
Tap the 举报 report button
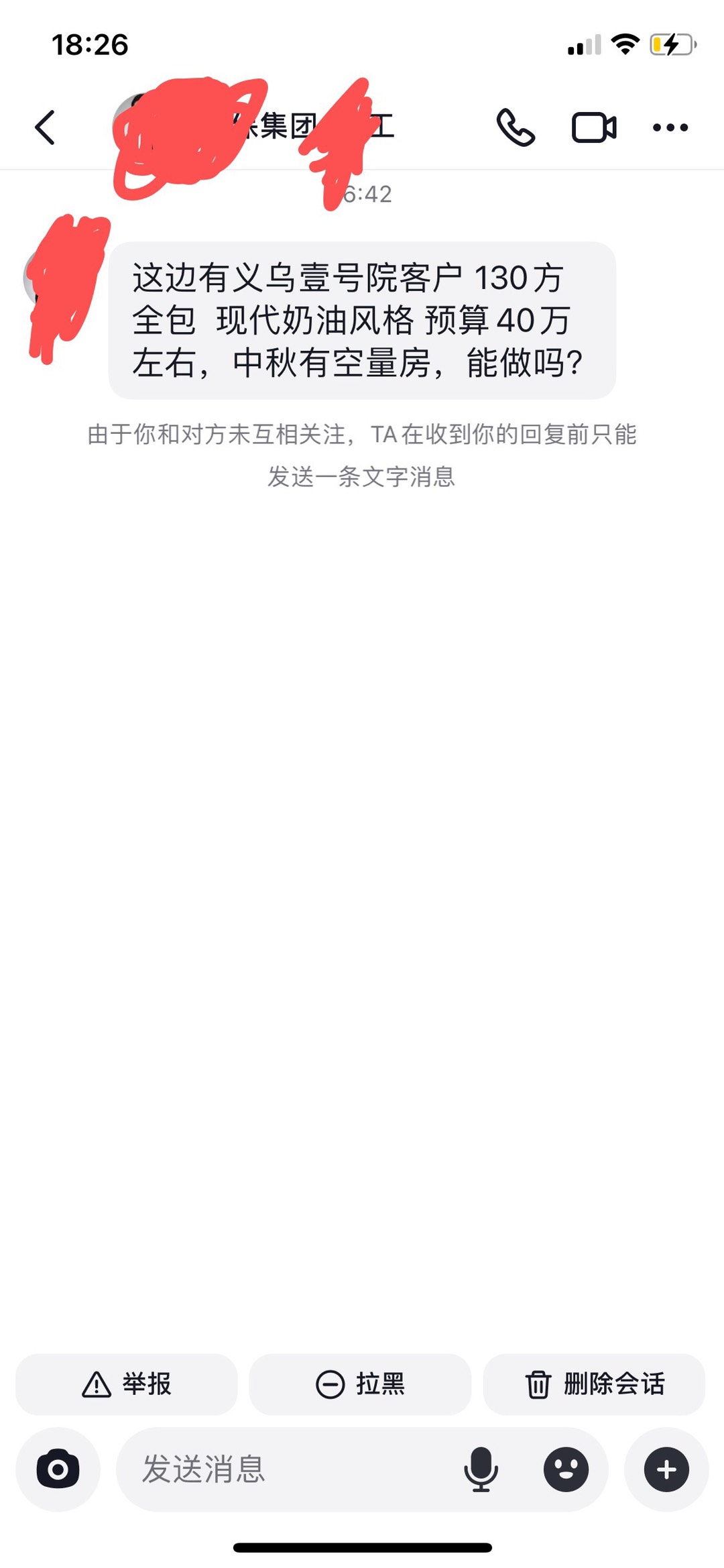coord(127,1384)
